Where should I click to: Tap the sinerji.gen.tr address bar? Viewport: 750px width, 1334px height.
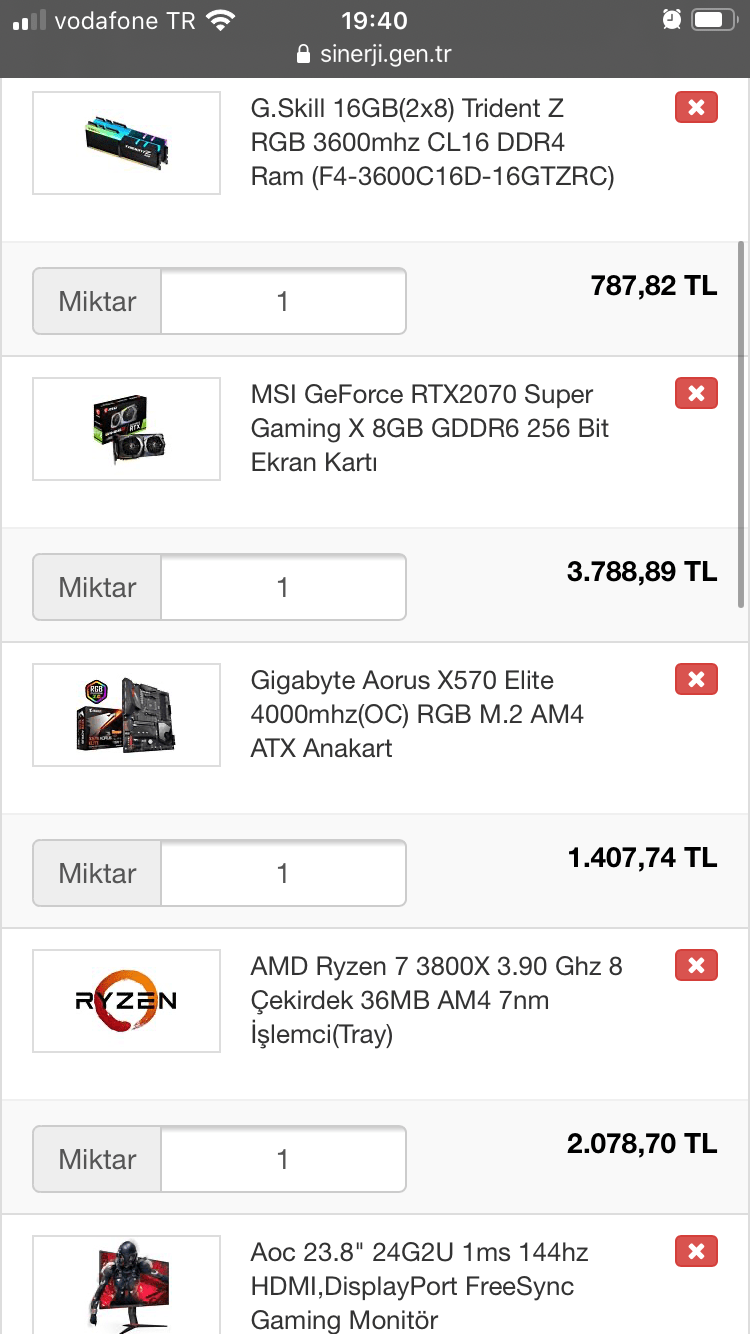tap(375, 54)
